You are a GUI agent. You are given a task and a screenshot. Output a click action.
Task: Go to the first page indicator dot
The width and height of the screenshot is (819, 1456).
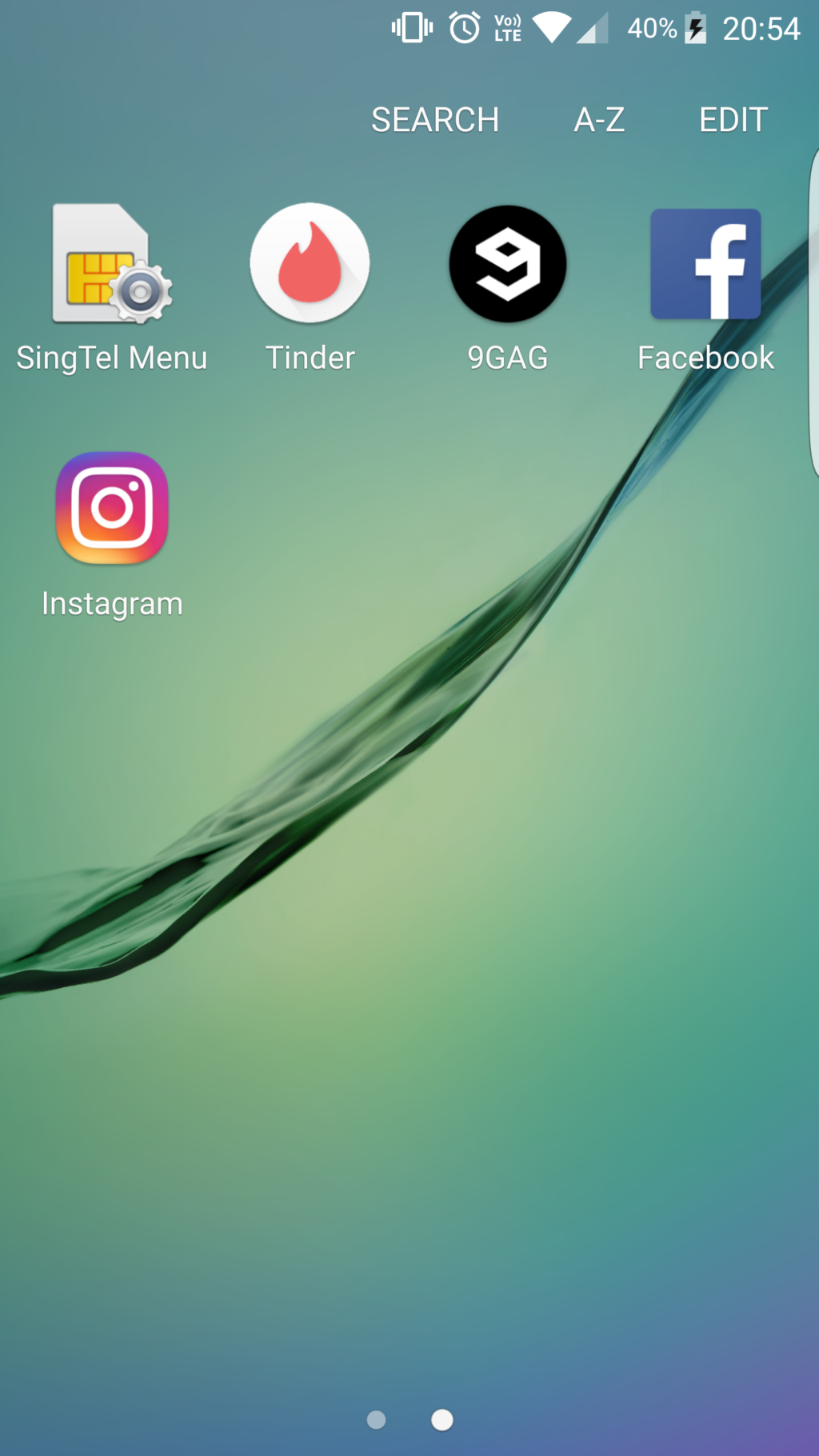tap(376, 1419)
